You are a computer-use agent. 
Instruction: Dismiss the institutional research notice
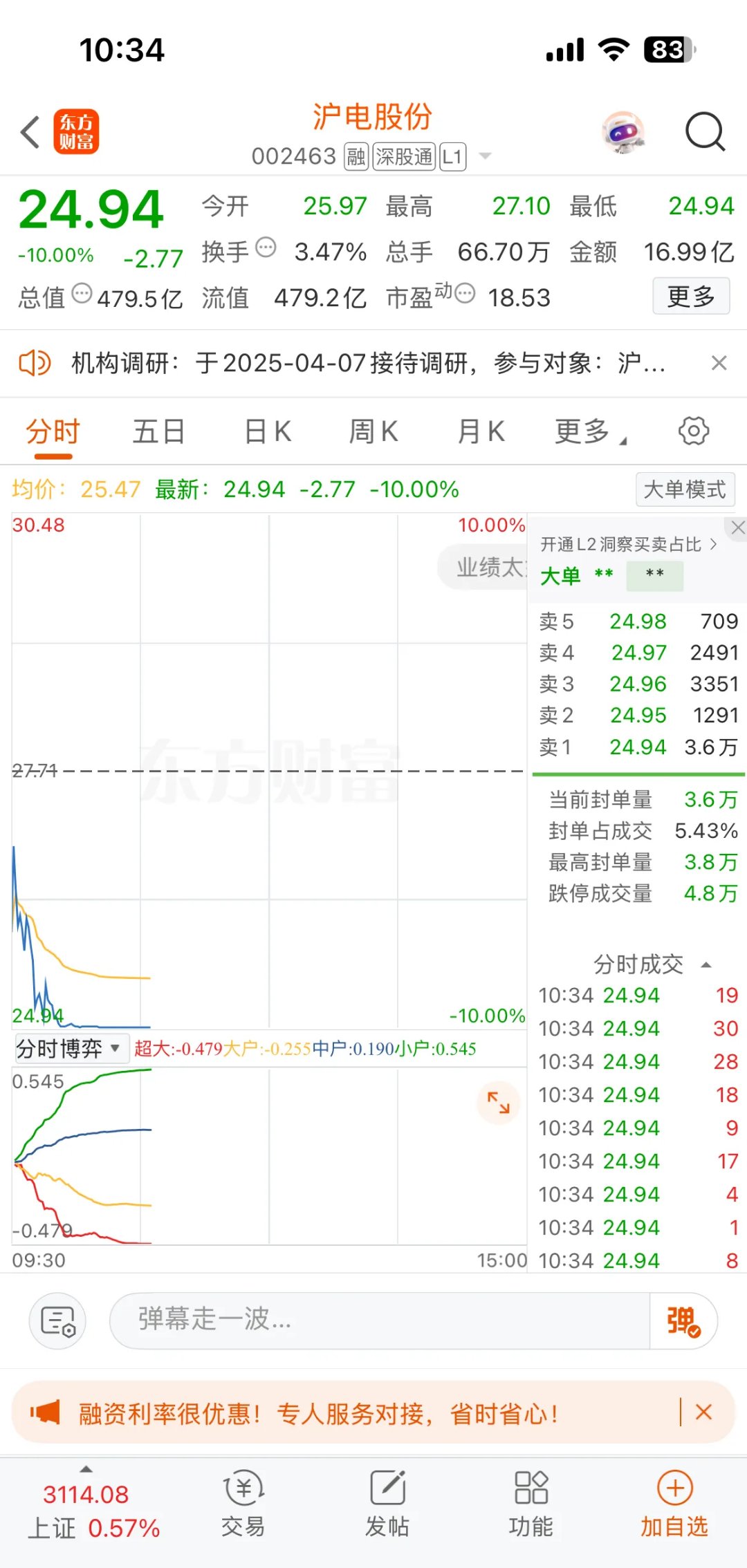719,362
